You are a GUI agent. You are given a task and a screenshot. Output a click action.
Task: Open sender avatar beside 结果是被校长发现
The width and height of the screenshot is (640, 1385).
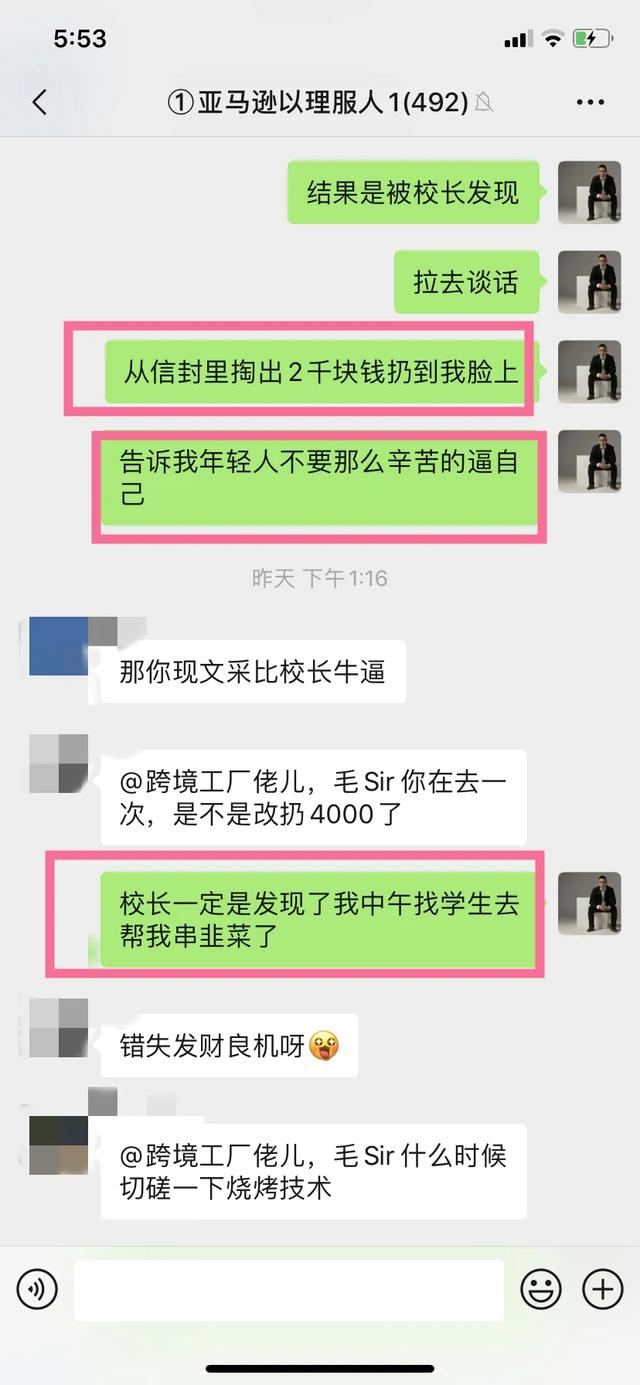[589, 192]
